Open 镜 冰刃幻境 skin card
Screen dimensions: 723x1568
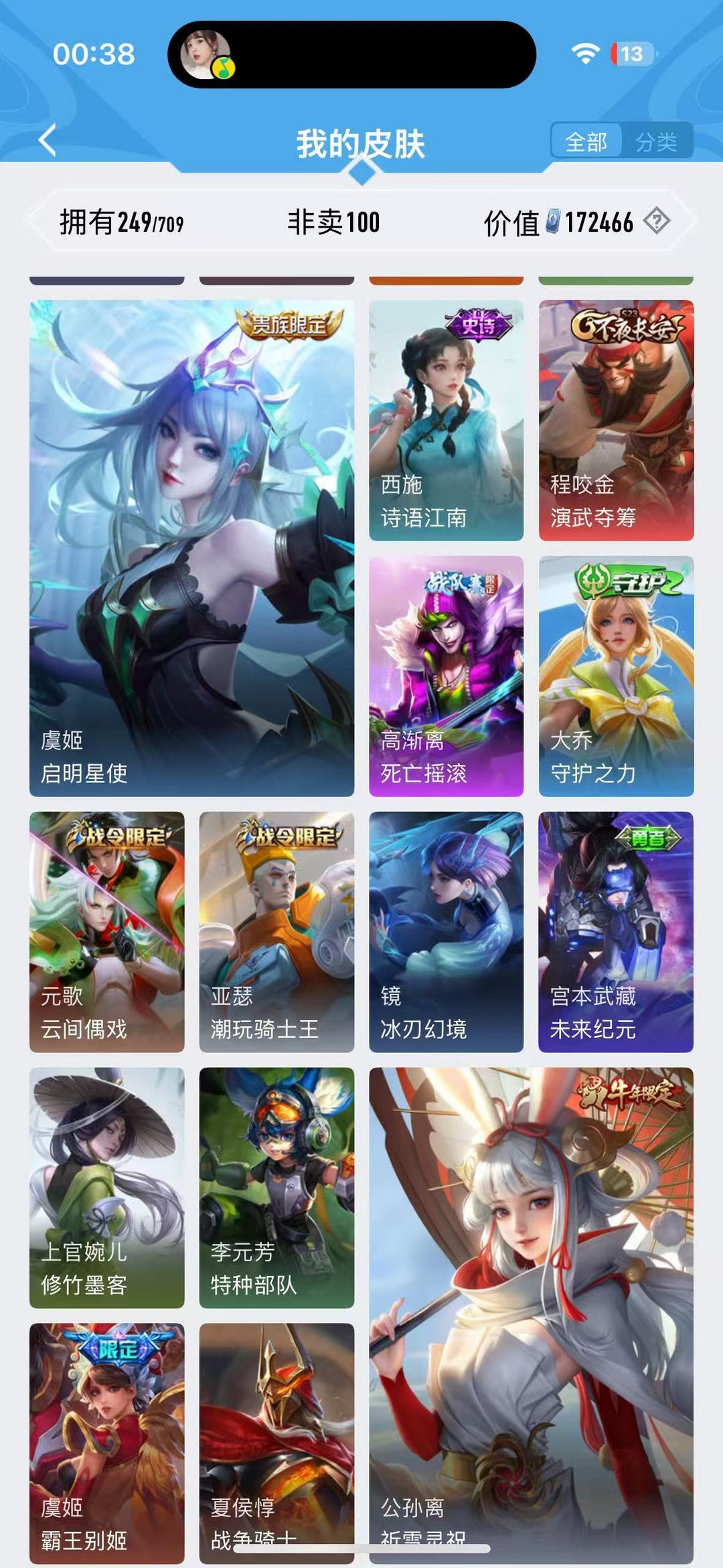447,932
